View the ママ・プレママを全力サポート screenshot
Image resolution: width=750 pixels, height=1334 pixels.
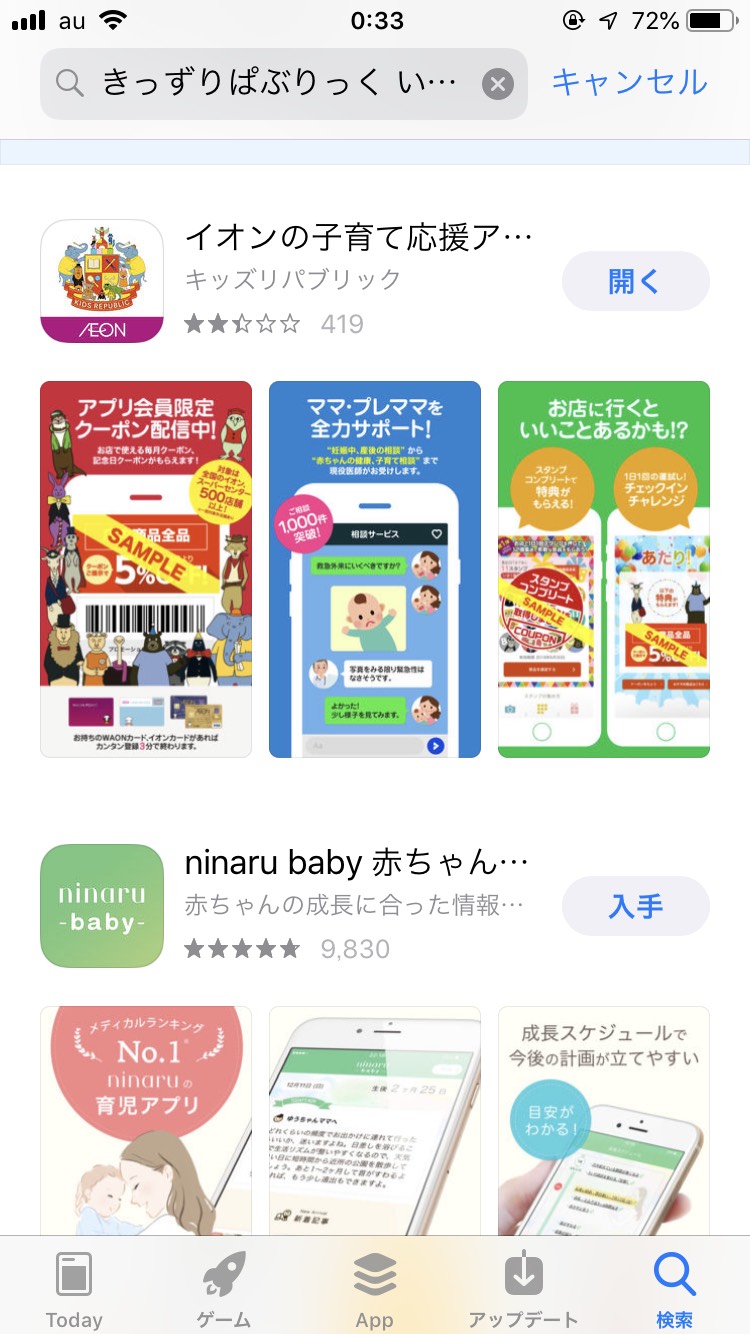[375, 569]
